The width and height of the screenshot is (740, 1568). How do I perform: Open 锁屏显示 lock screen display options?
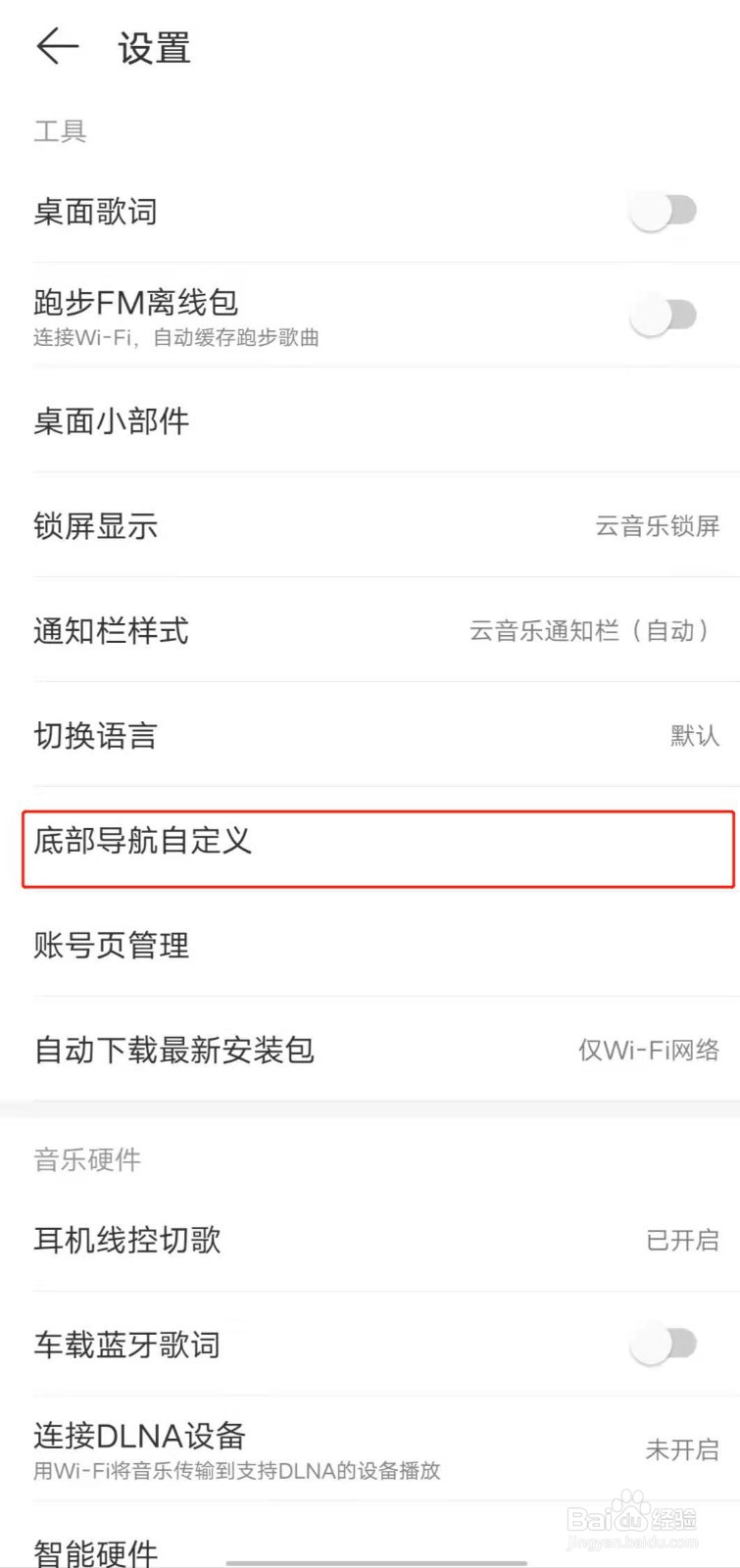pyautogui.click(x=95, y=526)
